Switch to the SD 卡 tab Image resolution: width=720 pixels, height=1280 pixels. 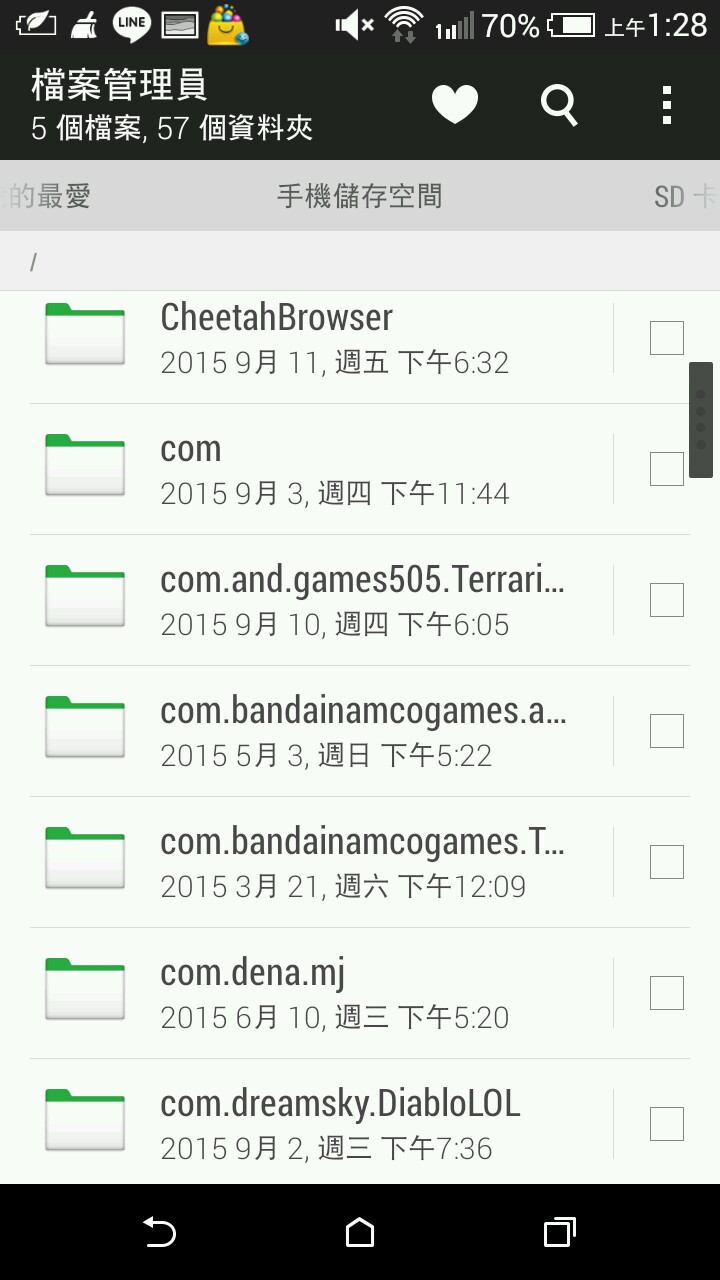[684, 196]
